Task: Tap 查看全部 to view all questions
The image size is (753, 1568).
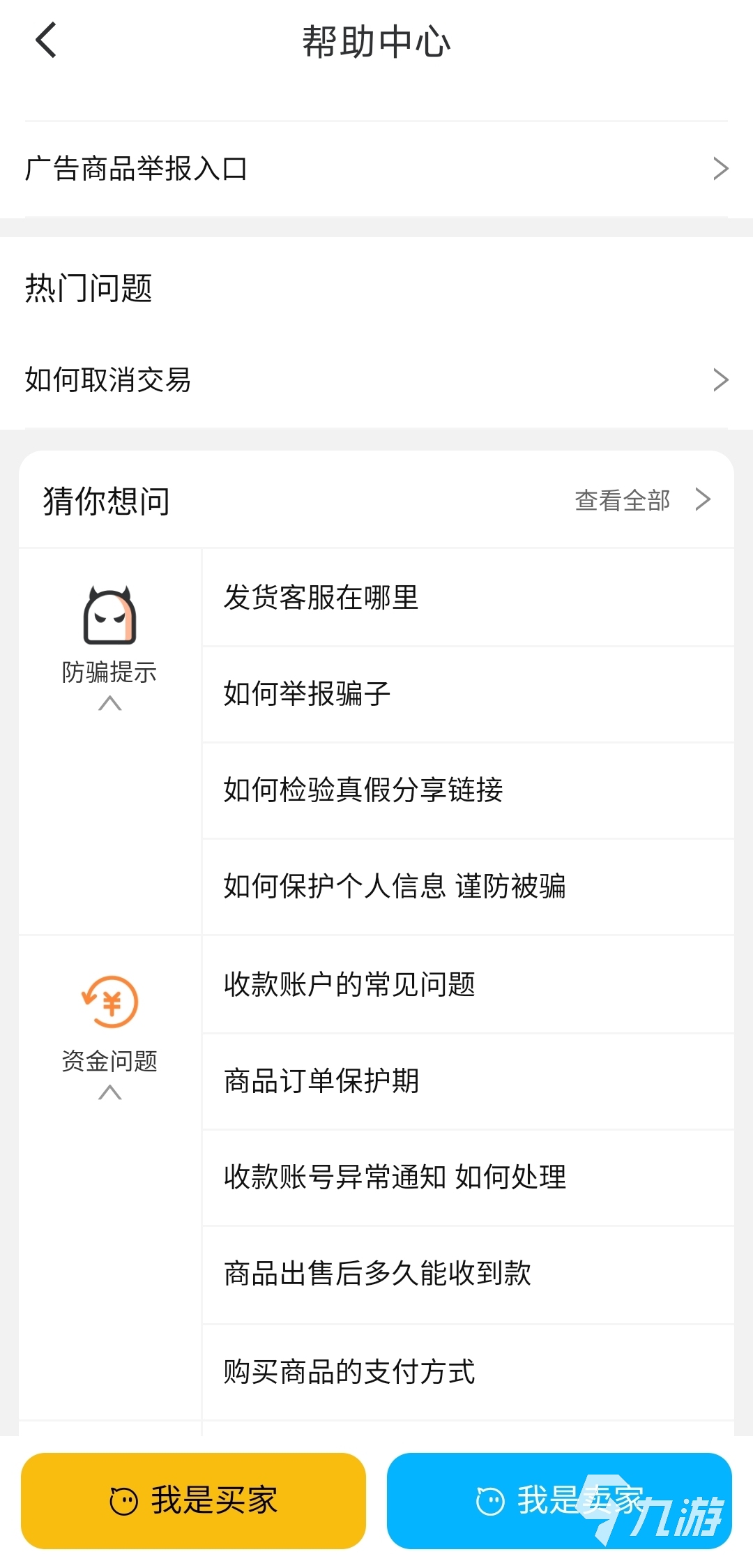Action: (x=641, y=500)
